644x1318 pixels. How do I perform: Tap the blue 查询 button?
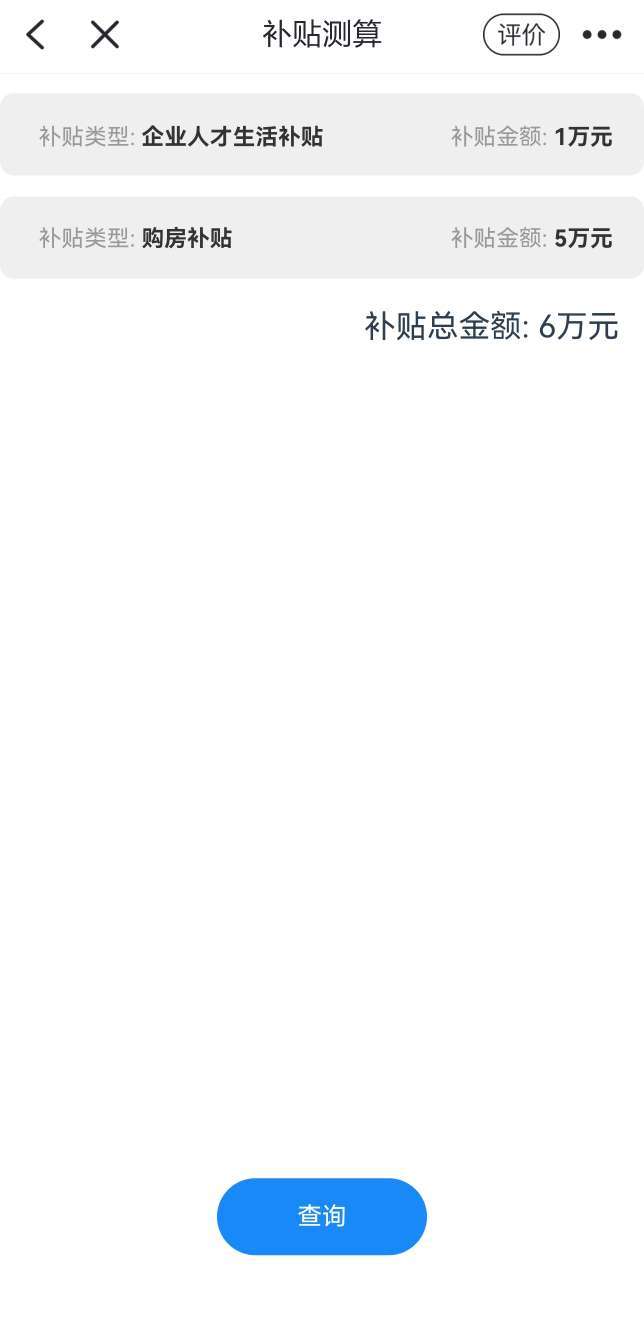(x=322, y=1216)
